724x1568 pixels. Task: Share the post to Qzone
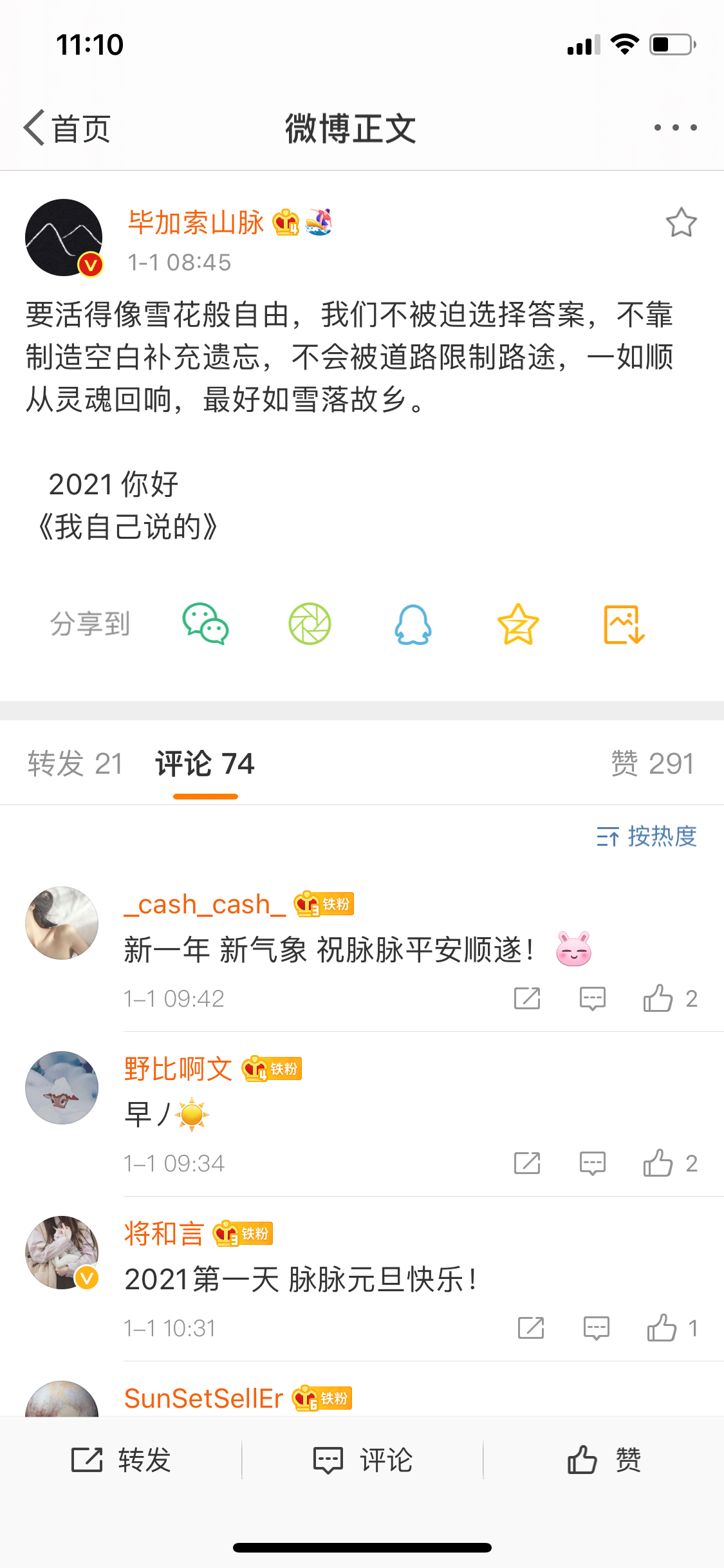[518, 624]
